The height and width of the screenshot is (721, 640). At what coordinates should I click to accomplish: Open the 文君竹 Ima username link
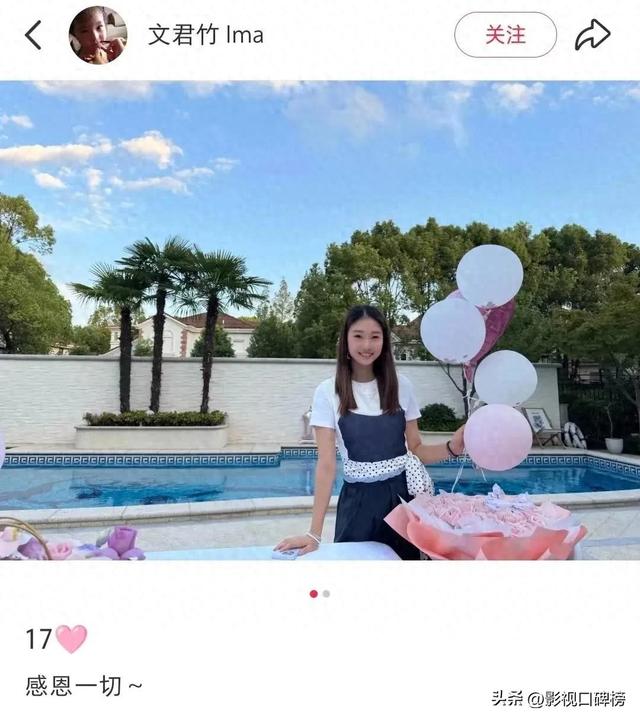[206, 35]
